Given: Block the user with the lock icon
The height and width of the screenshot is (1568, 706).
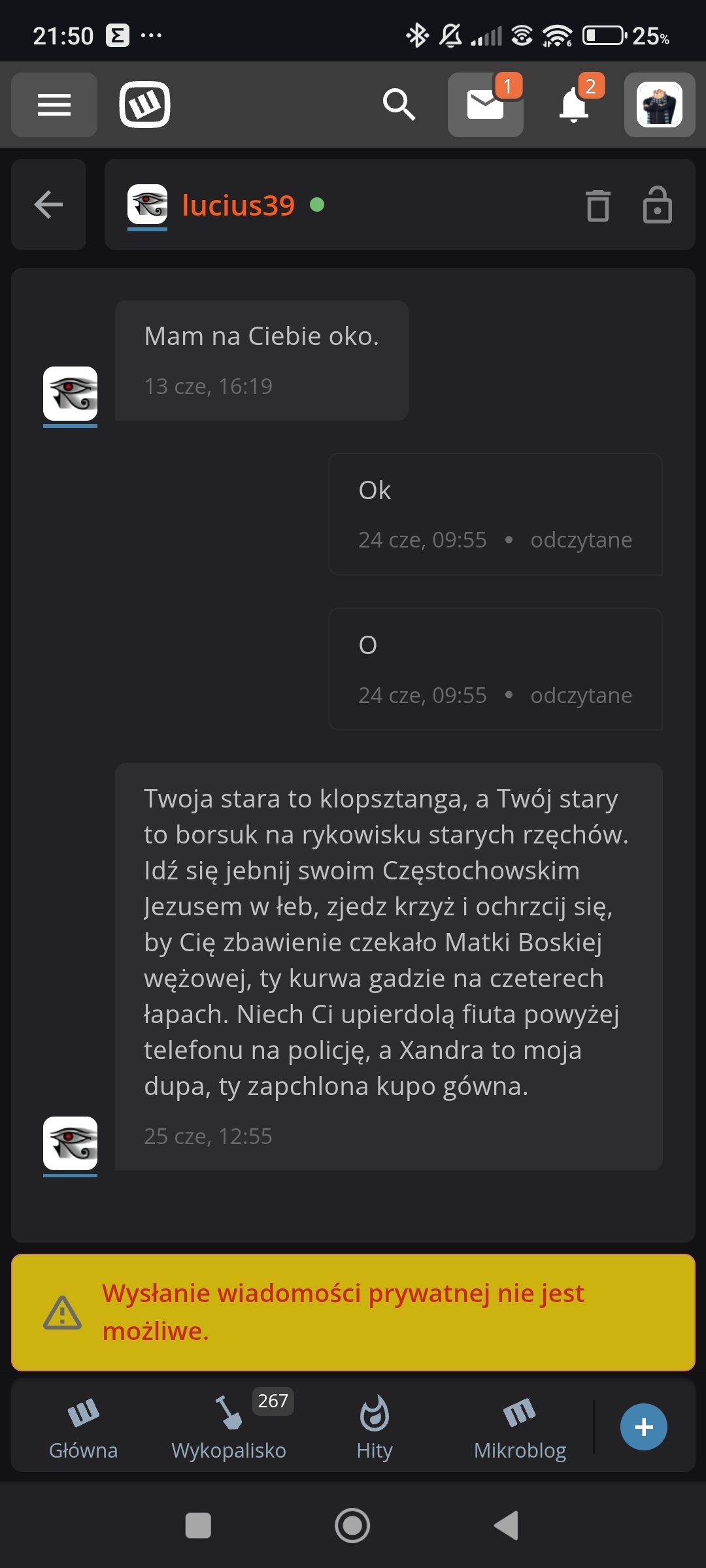Looking at the screenshot, I should coord(657,206).
